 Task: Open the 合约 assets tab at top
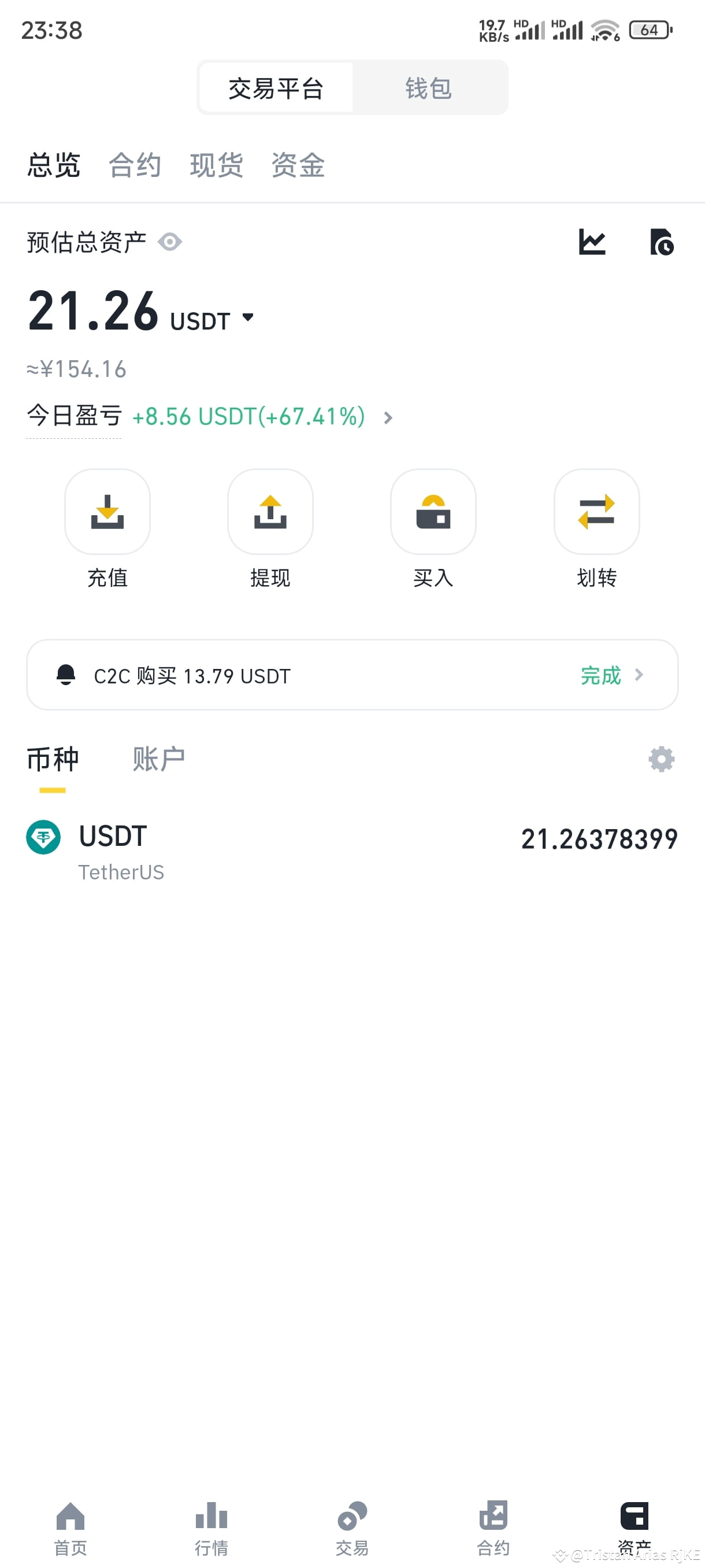tap(135, 165)
